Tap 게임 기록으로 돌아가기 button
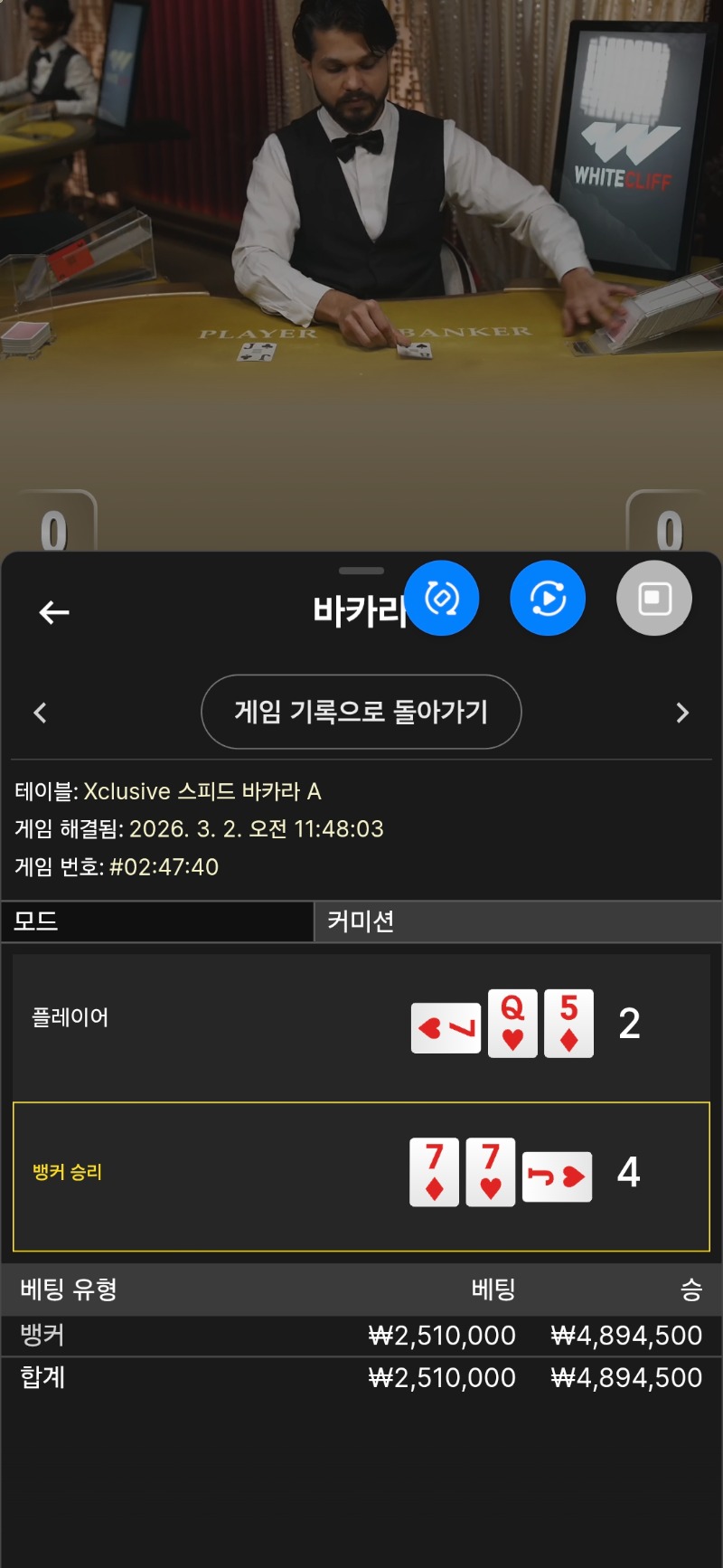 (361, 712)
